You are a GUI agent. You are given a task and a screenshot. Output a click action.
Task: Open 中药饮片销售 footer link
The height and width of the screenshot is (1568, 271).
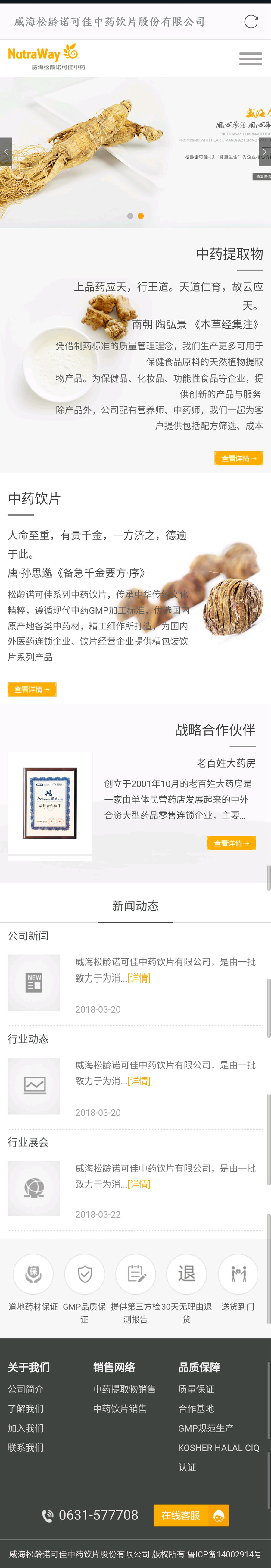pos(120,1408)
